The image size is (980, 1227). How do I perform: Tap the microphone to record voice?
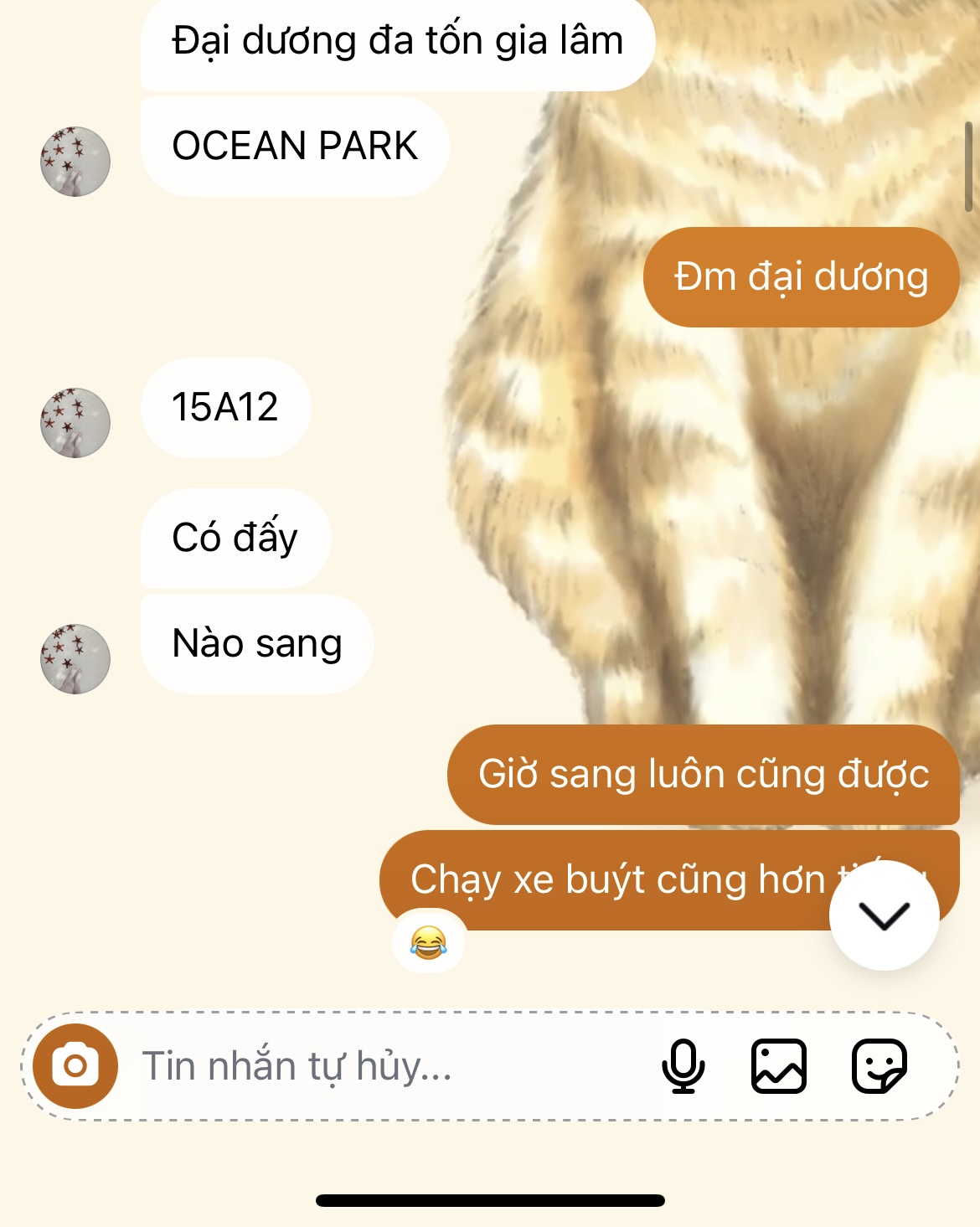683,1066
